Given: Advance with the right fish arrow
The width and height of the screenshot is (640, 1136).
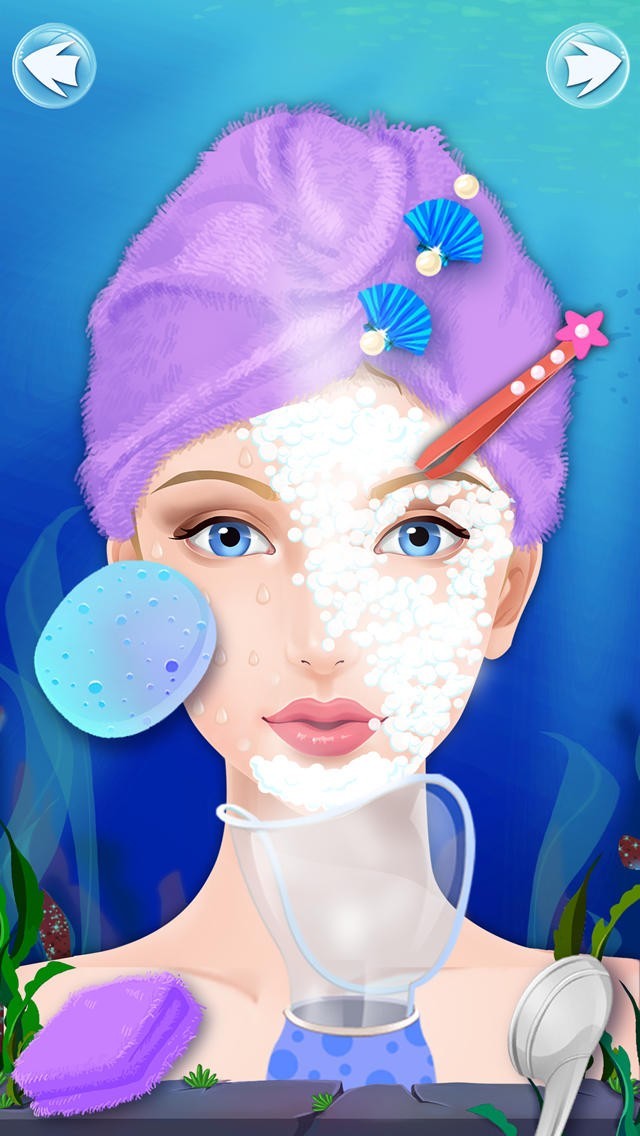Looking at the screenshot, I should click(x=588, y=65).
